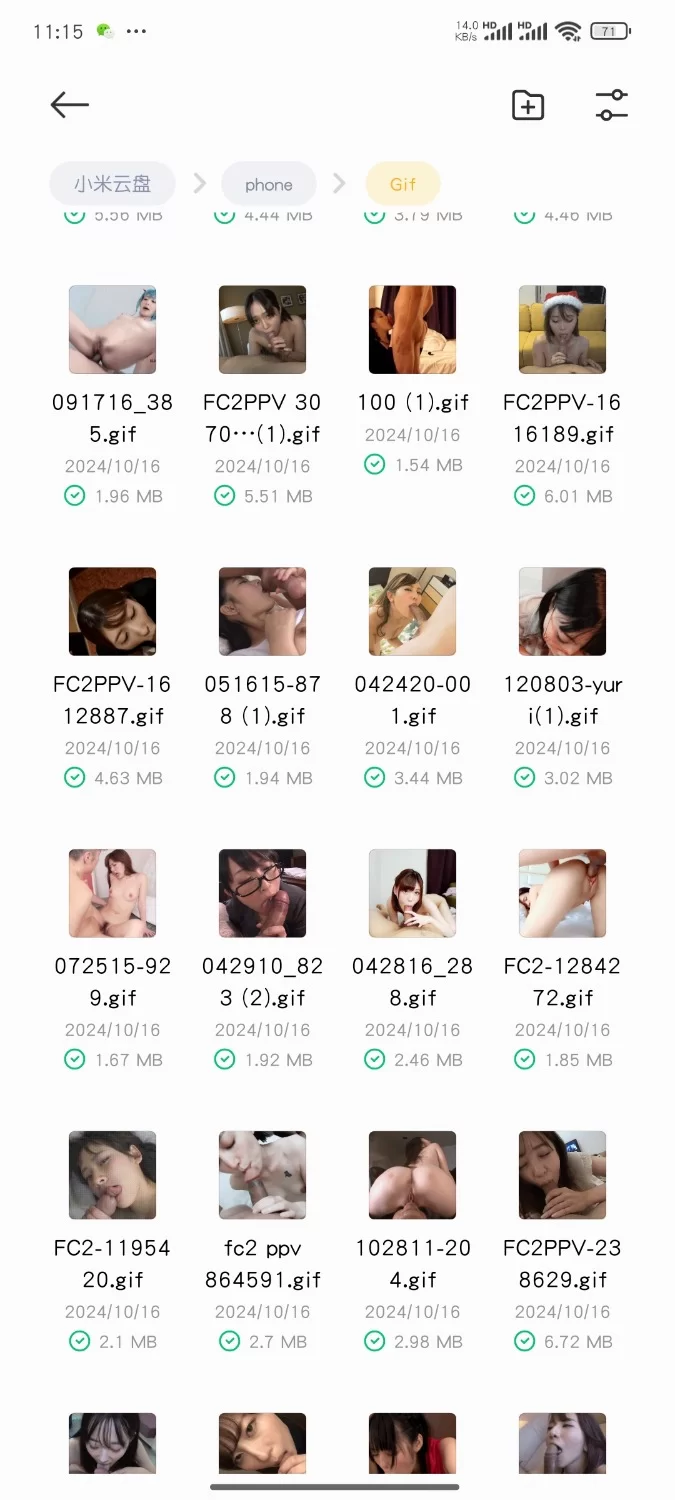Open file FC2PPV-1616189.gif

[562, 330]
